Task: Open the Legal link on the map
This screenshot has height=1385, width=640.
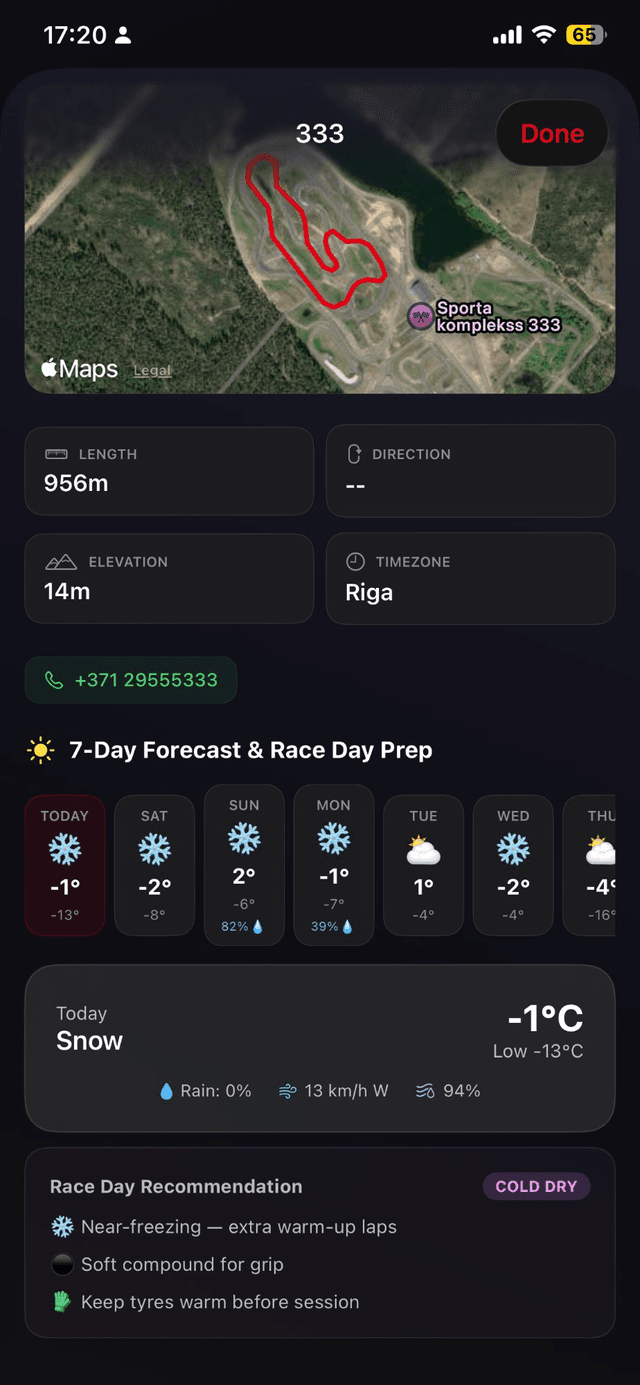Action: (152, 370)
